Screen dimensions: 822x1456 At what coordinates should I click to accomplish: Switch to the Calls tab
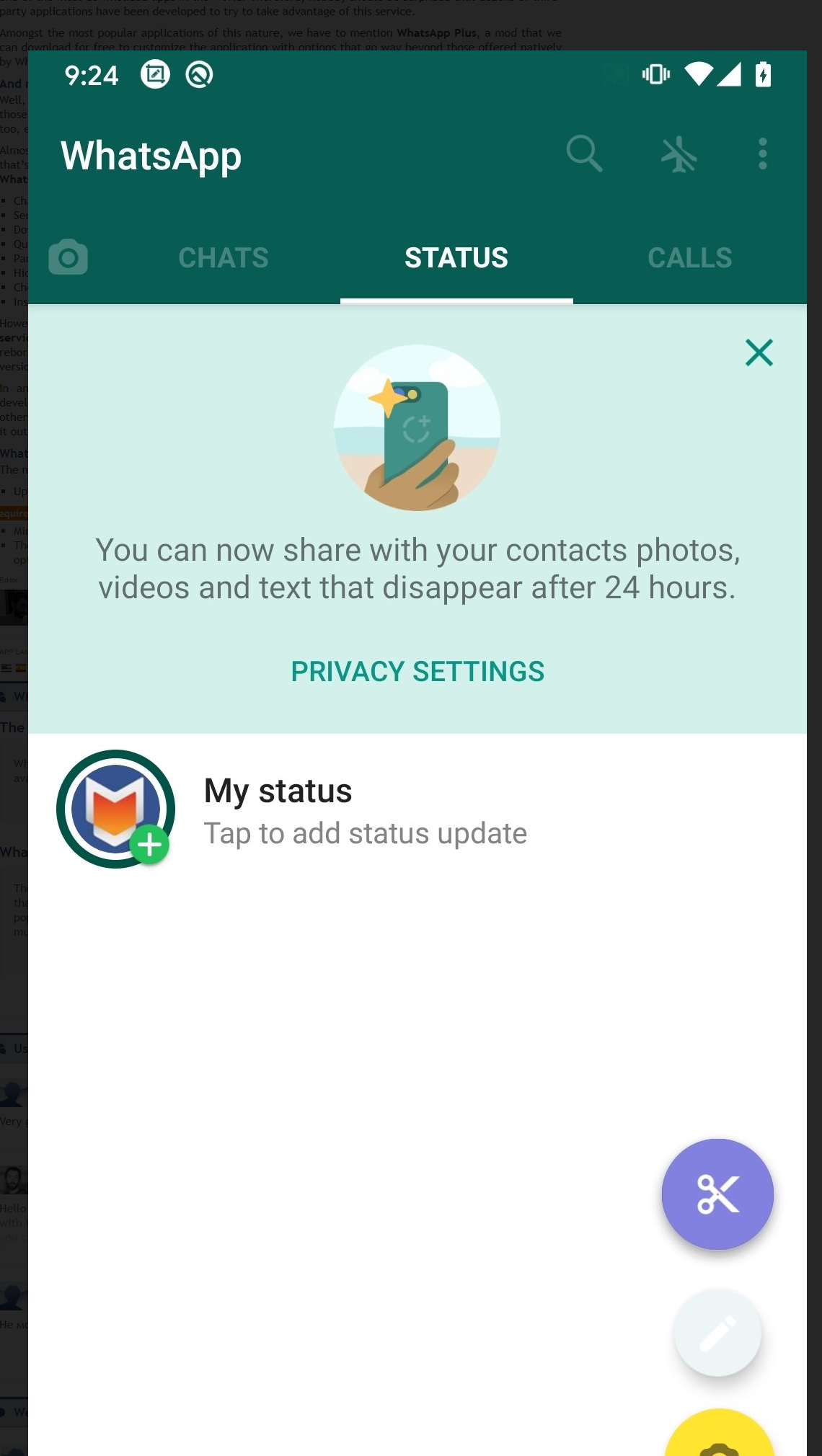click(689, 258)
